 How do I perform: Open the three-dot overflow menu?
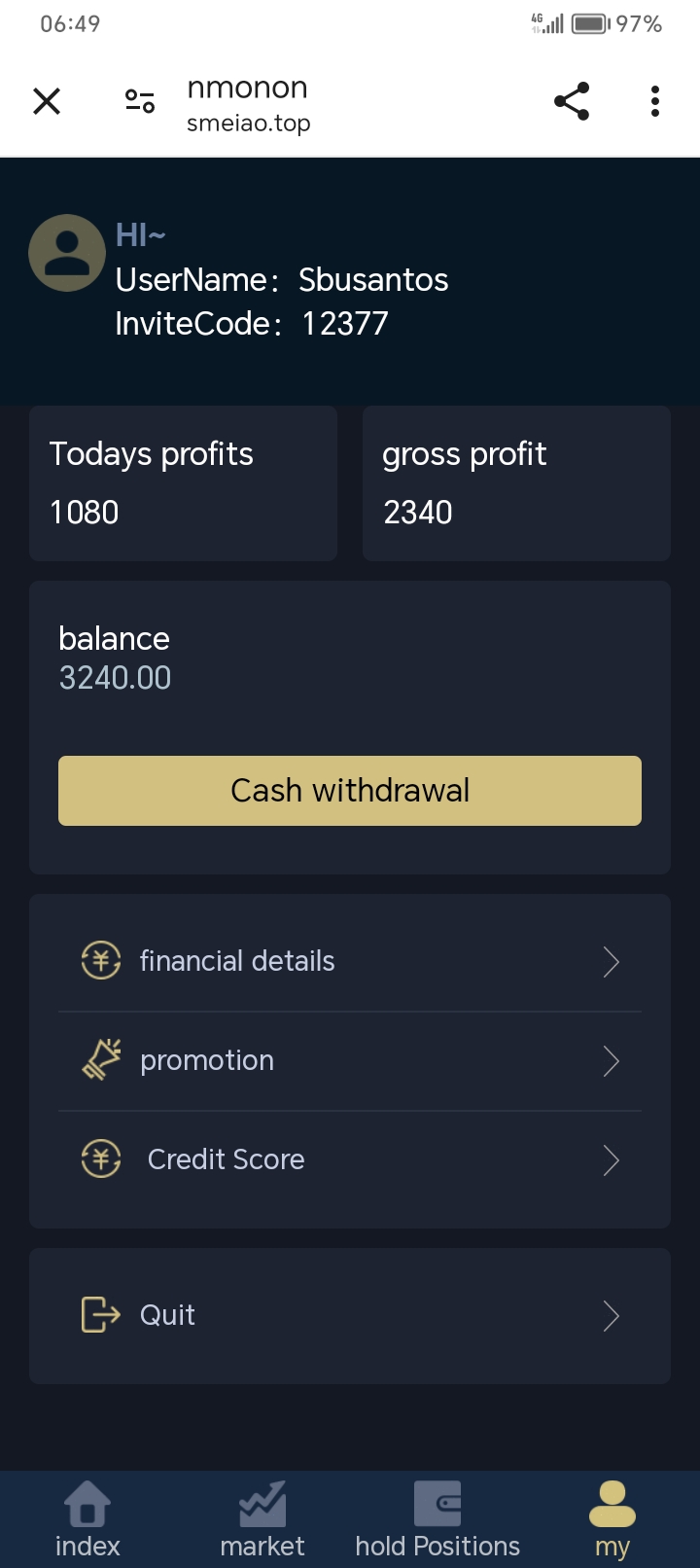pos(655,101)
